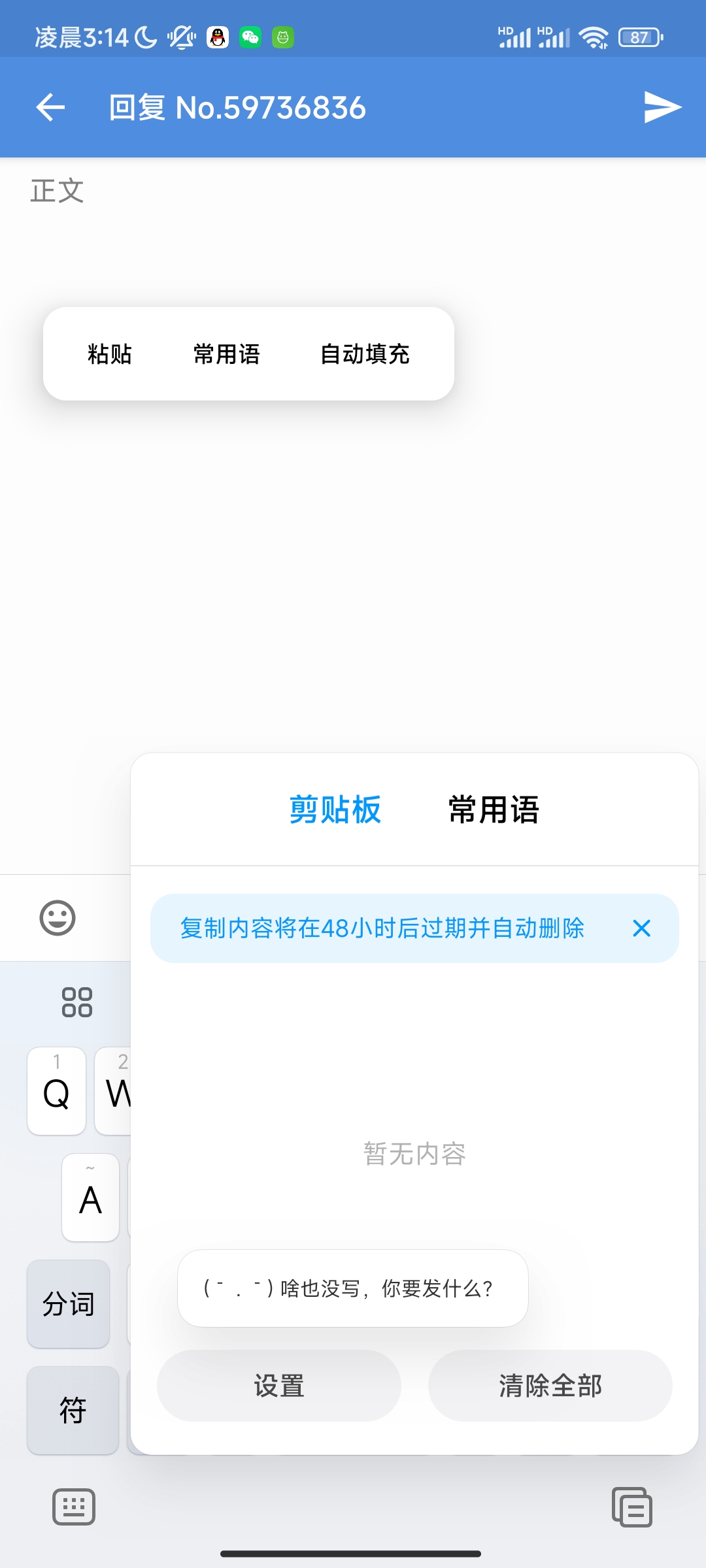Hide the keyboard with keyboard icon

click(x=74, y=1507)
